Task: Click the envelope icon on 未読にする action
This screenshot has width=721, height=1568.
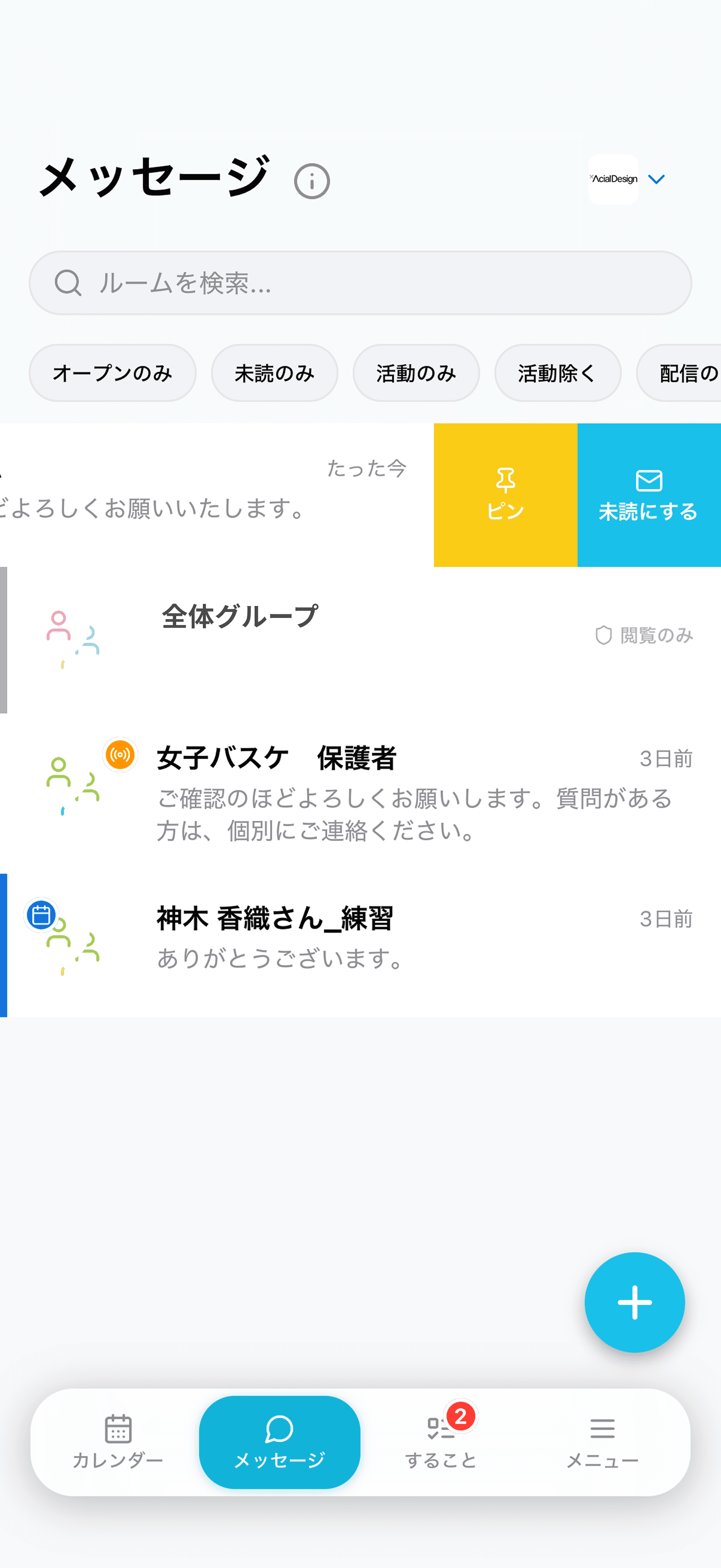Action: coord(648,481)
